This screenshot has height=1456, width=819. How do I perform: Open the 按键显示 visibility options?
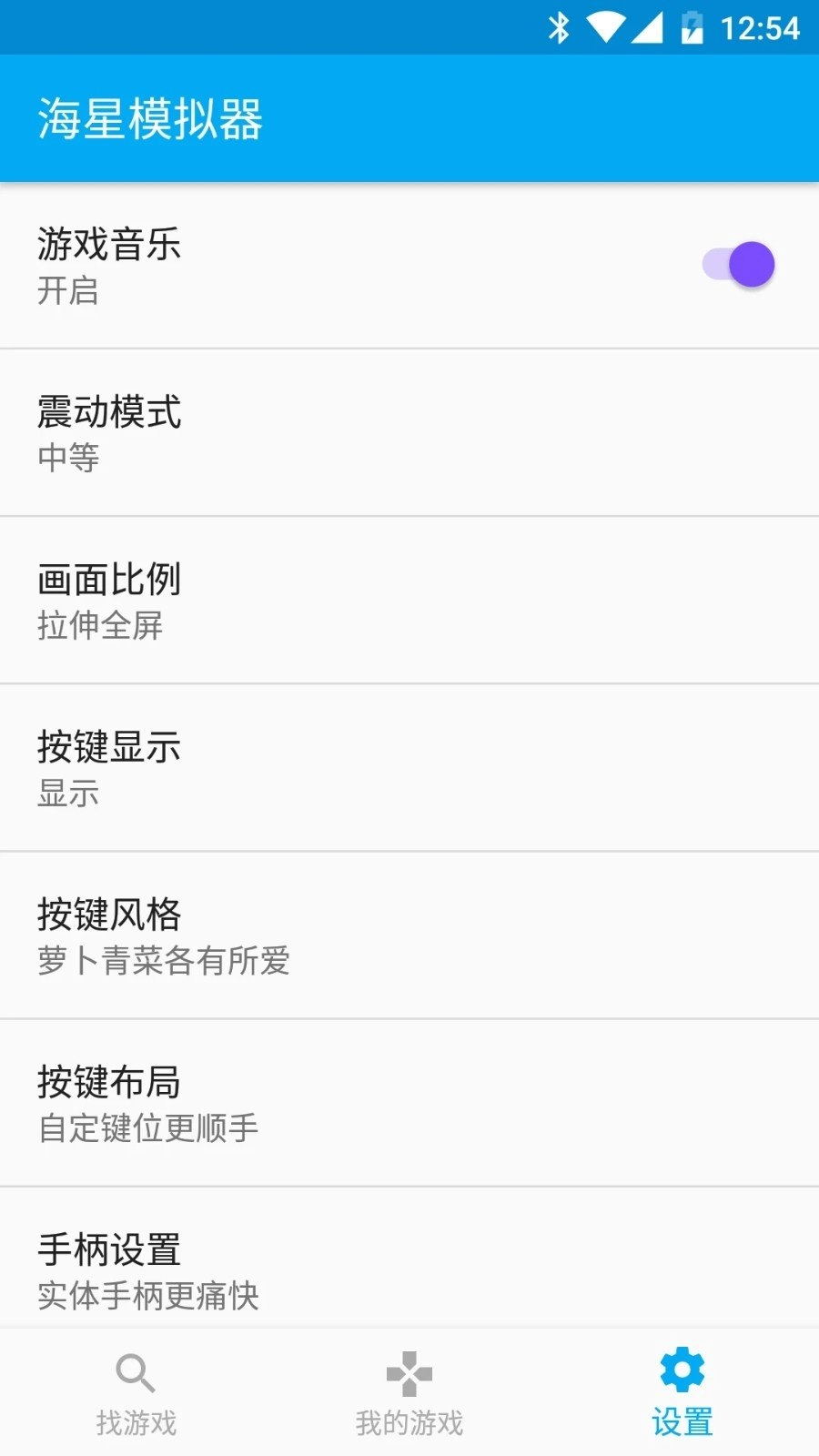[409, 767]
